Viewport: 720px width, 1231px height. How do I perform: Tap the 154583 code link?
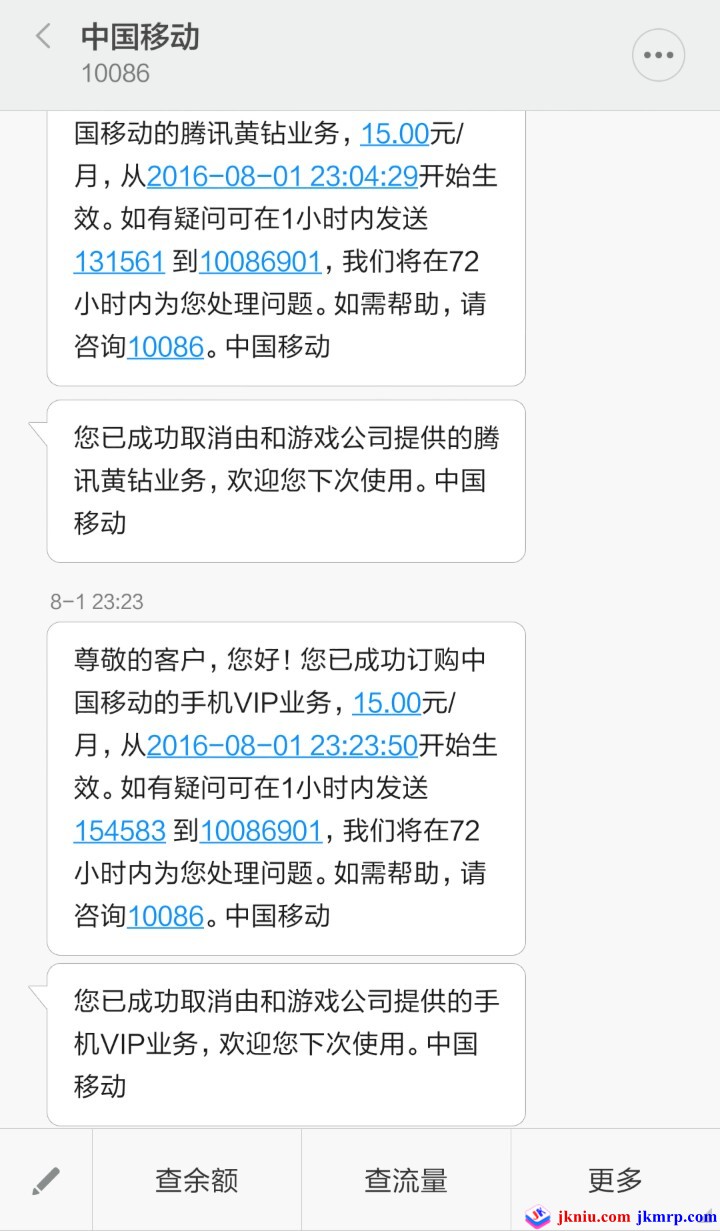click(119, 831)
